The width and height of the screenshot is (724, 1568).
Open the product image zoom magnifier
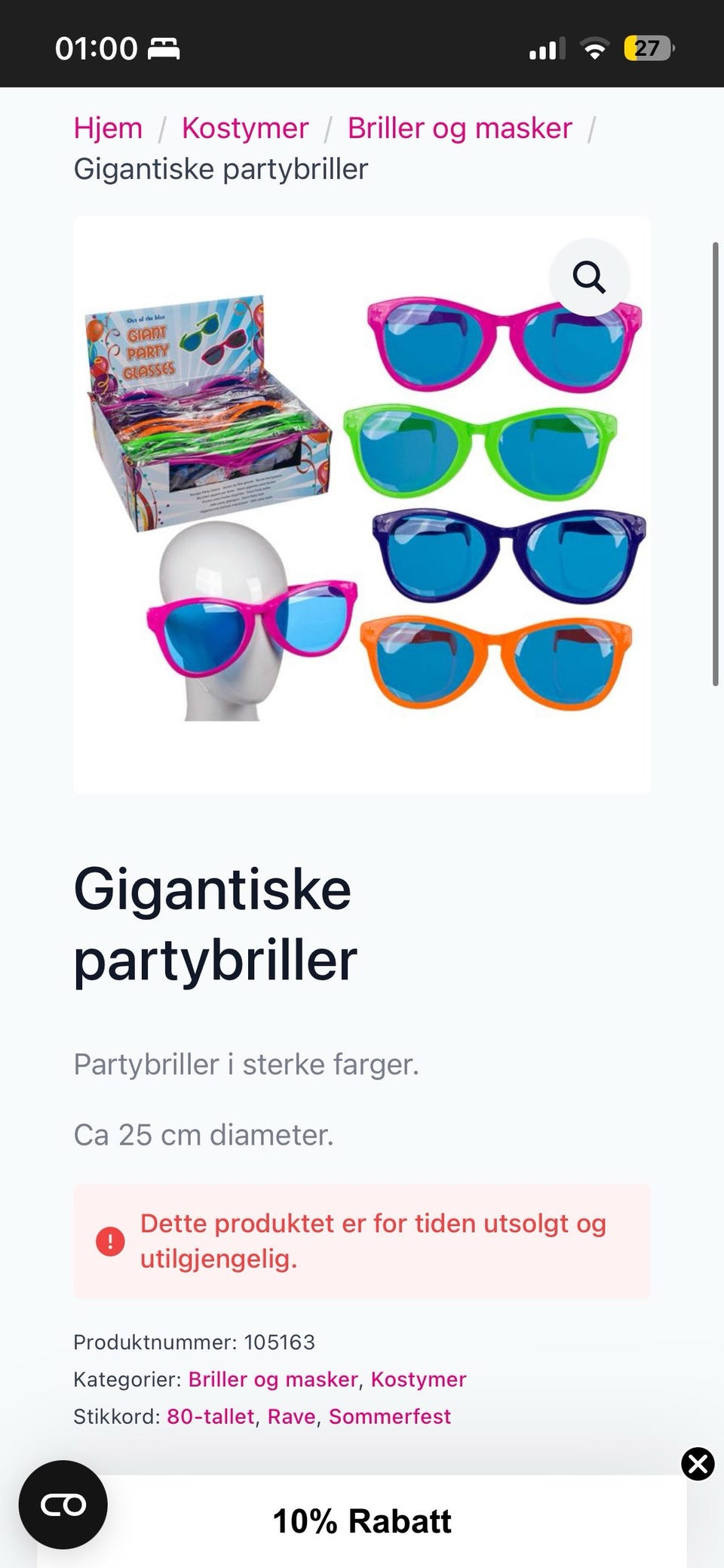(x=589, y=278)
